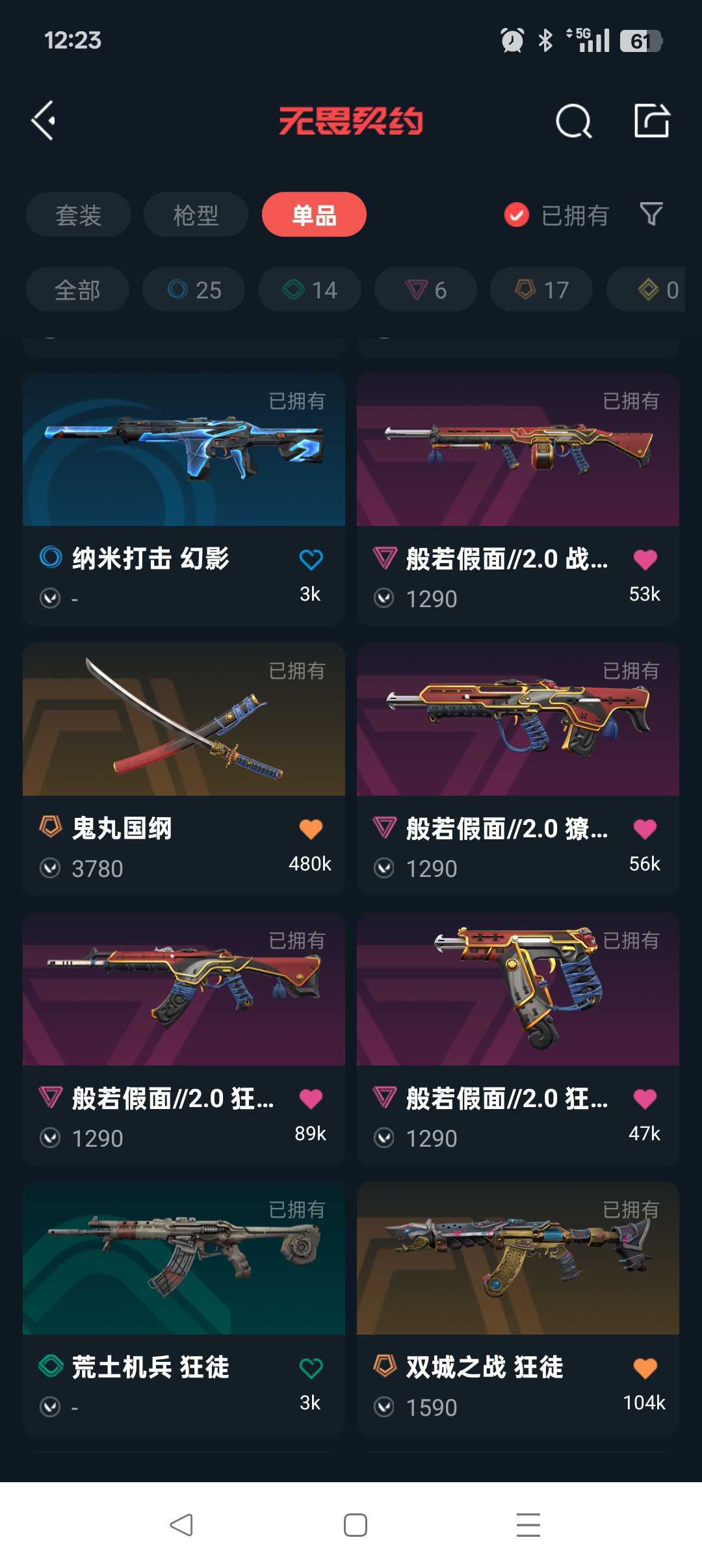This screenshot has height=1568, width=702.
Task: Switch to the 枪型 tab
Action: click(196, 215)
